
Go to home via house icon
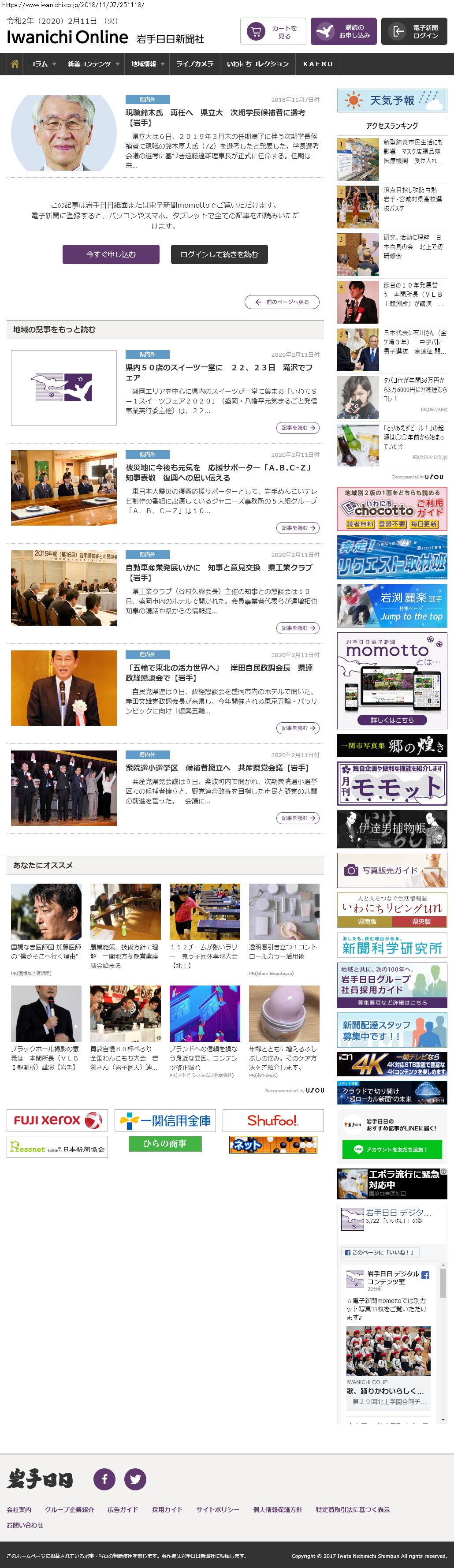coord(15,64)
